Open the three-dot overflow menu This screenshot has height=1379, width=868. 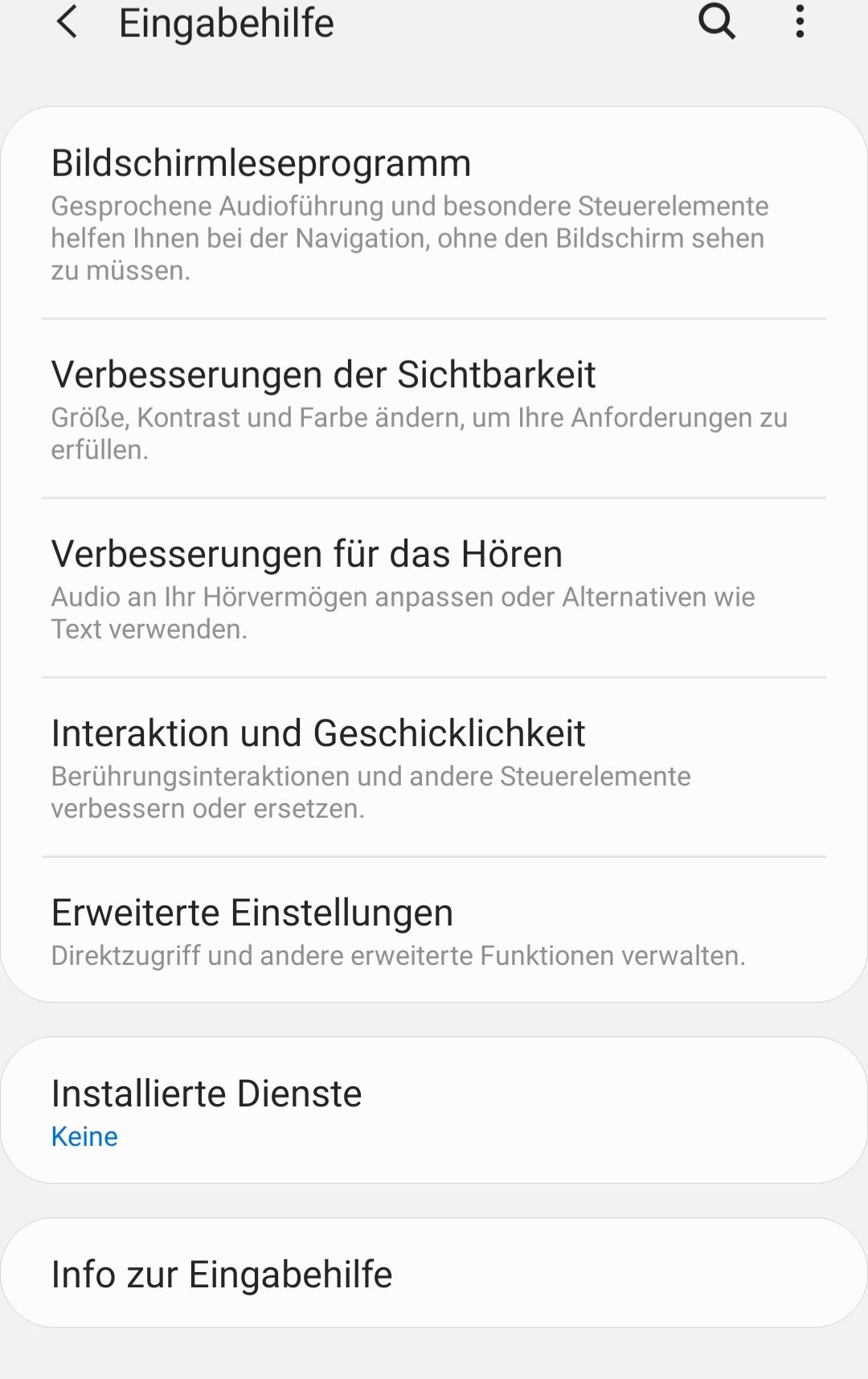pyautogui.click(x=800, y=22)
